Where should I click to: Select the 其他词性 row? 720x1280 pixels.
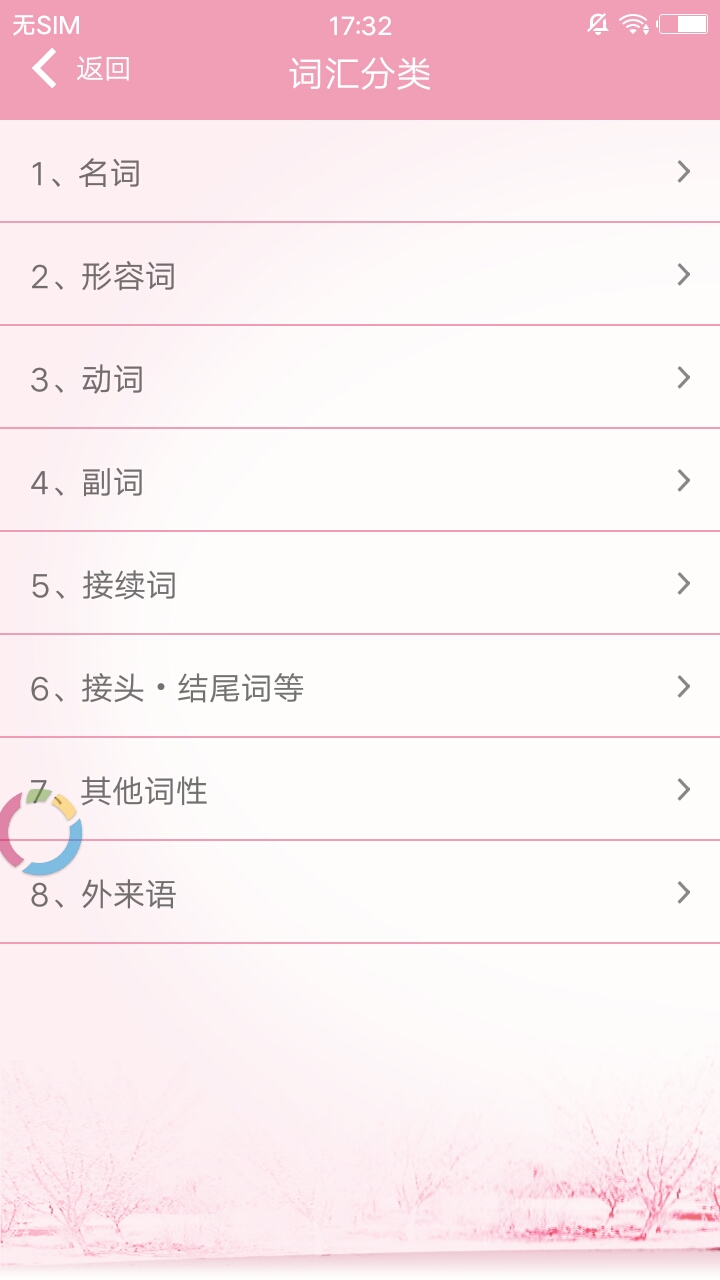click(x=360, y=791)
